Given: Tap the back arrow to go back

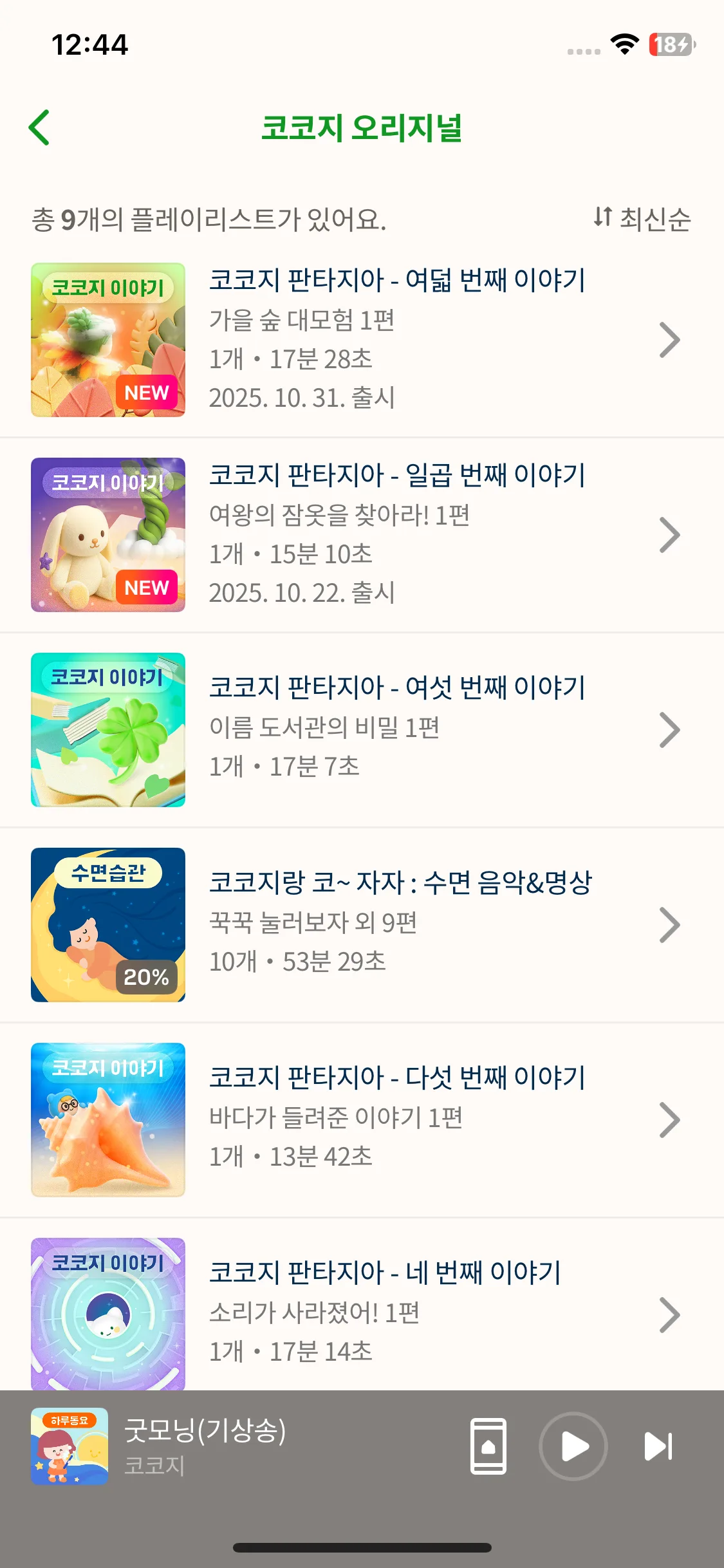Looking at the screenshot, I should coord(40,127).
